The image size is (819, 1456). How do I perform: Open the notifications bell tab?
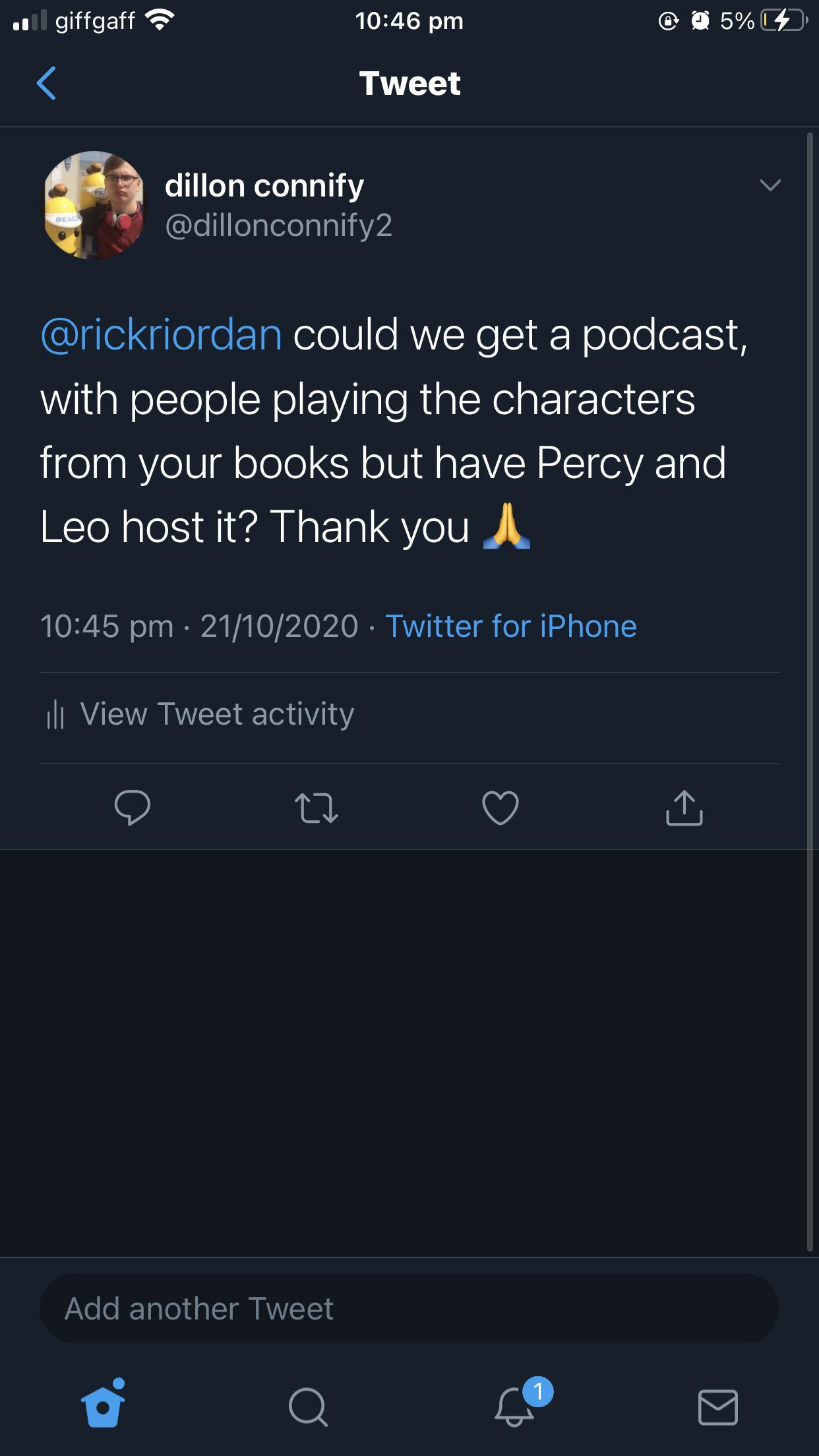[x=514, y=1407]
